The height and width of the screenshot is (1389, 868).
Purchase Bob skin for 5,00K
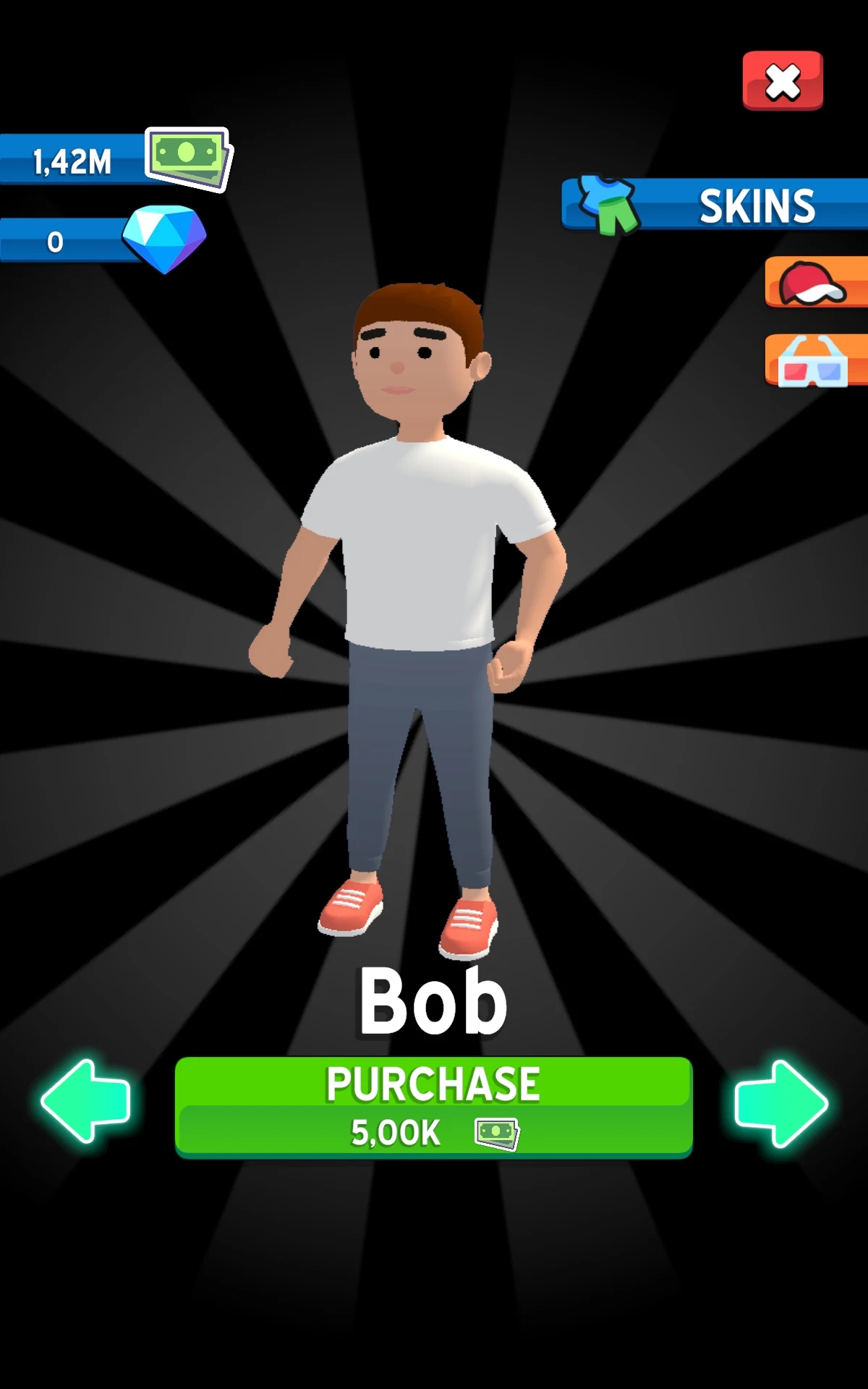tap(433, 1106)
